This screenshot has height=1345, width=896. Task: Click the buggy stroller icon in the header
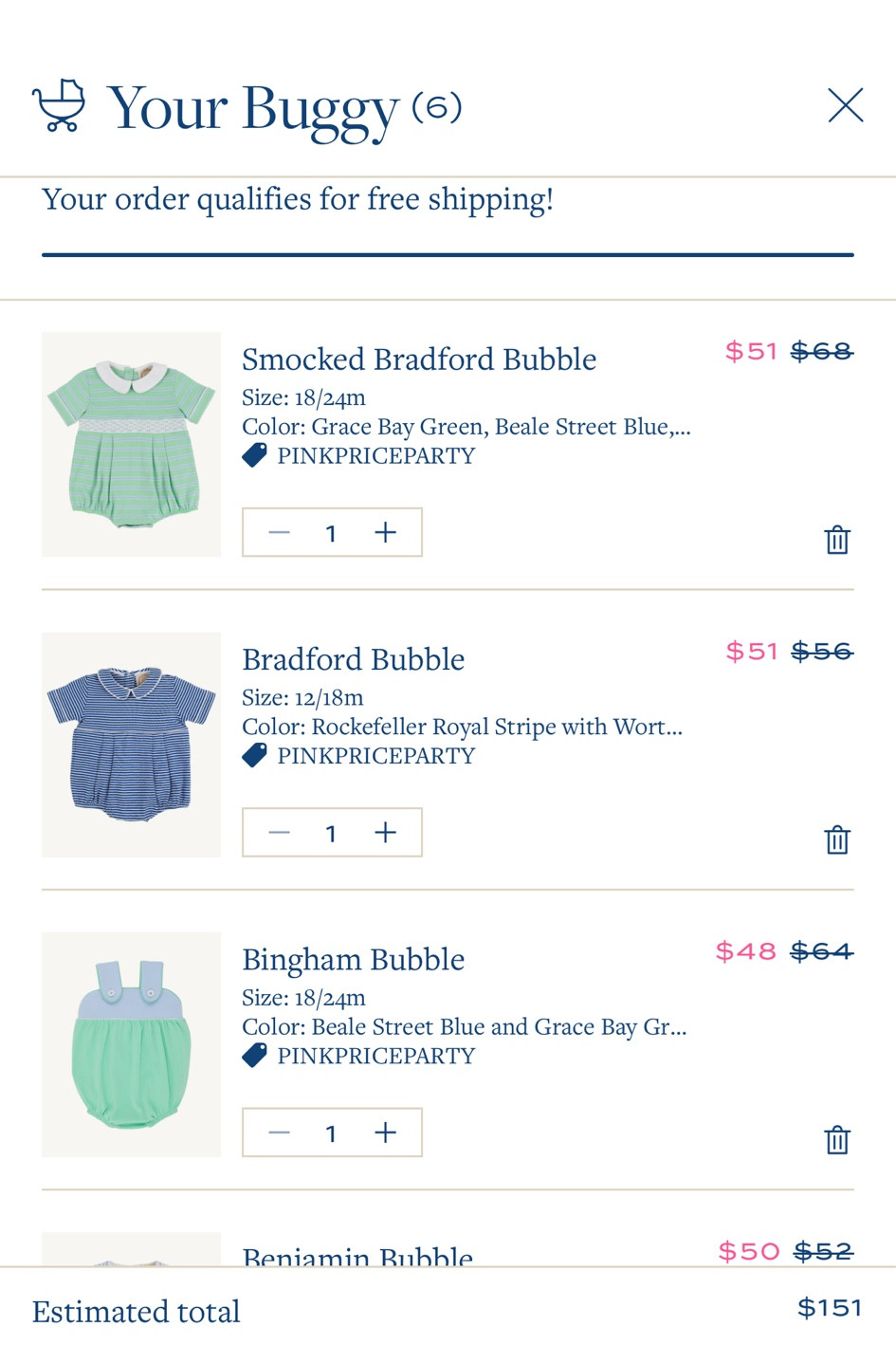[x=59, y=106]
